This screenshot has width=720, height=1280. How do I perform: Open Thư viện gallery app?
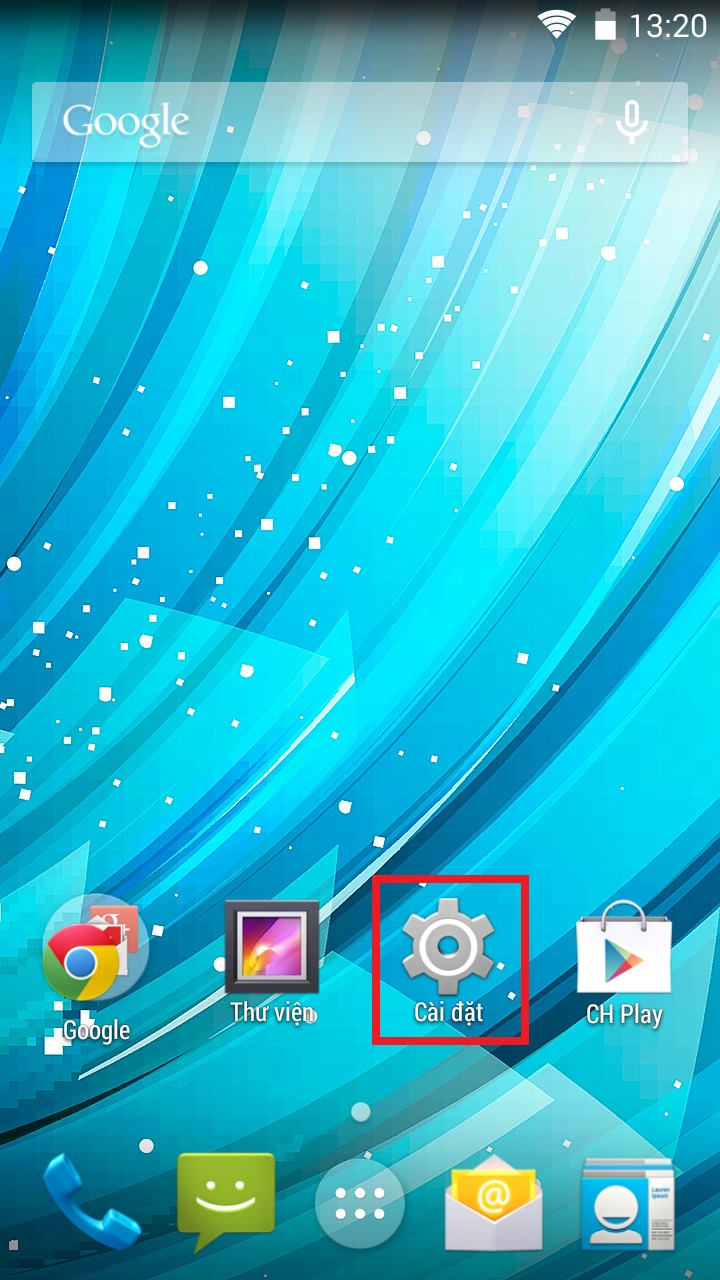(272, 948)
